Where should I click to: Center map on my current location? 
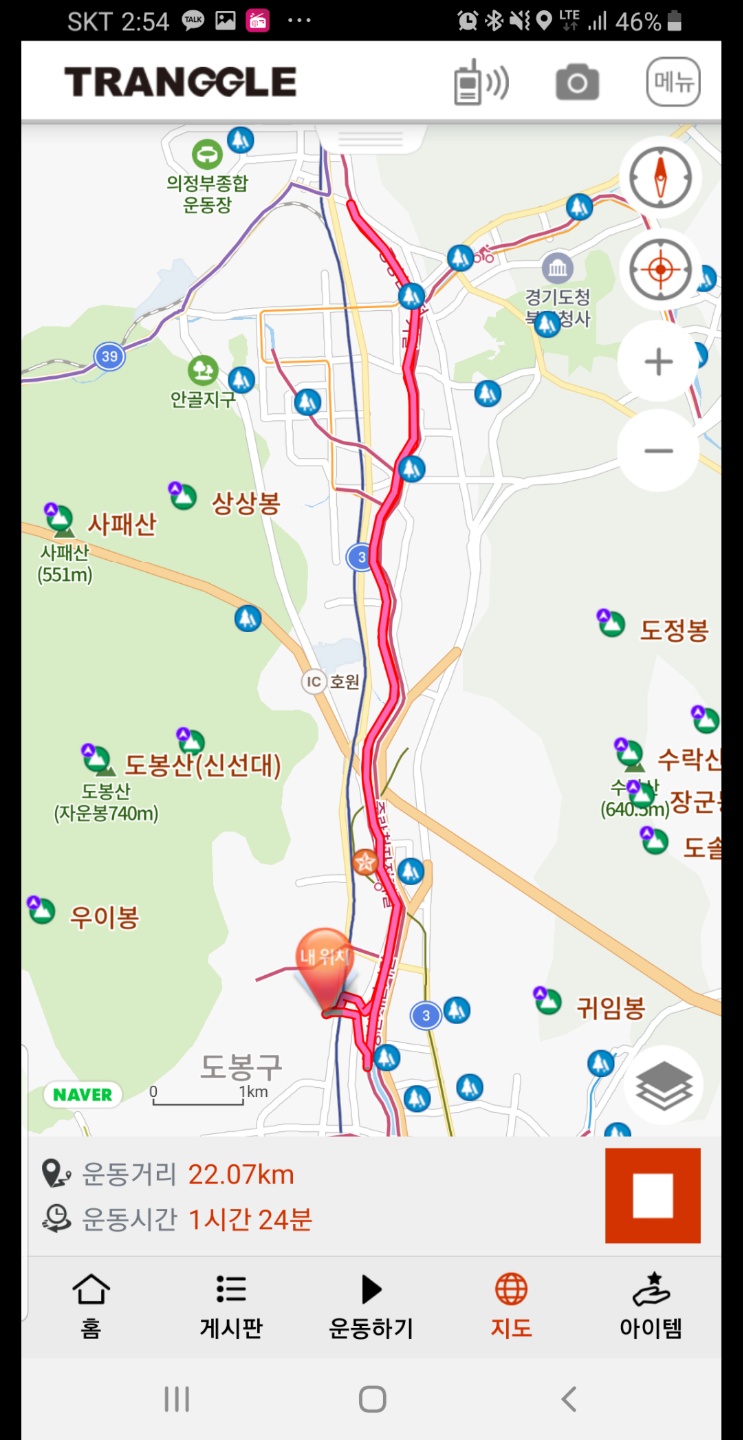click(660, 269)
